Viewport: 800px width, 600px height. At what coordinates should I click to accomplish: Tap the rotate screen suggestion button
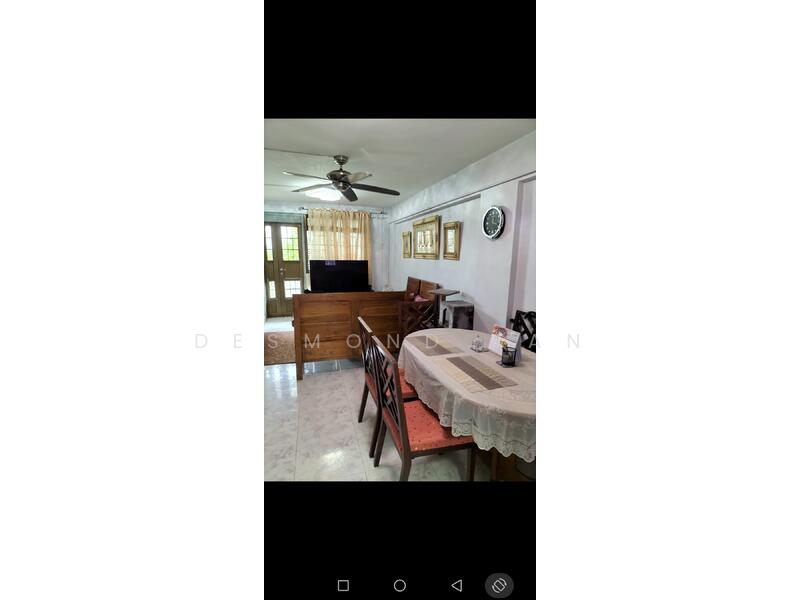tap(499, 585)
